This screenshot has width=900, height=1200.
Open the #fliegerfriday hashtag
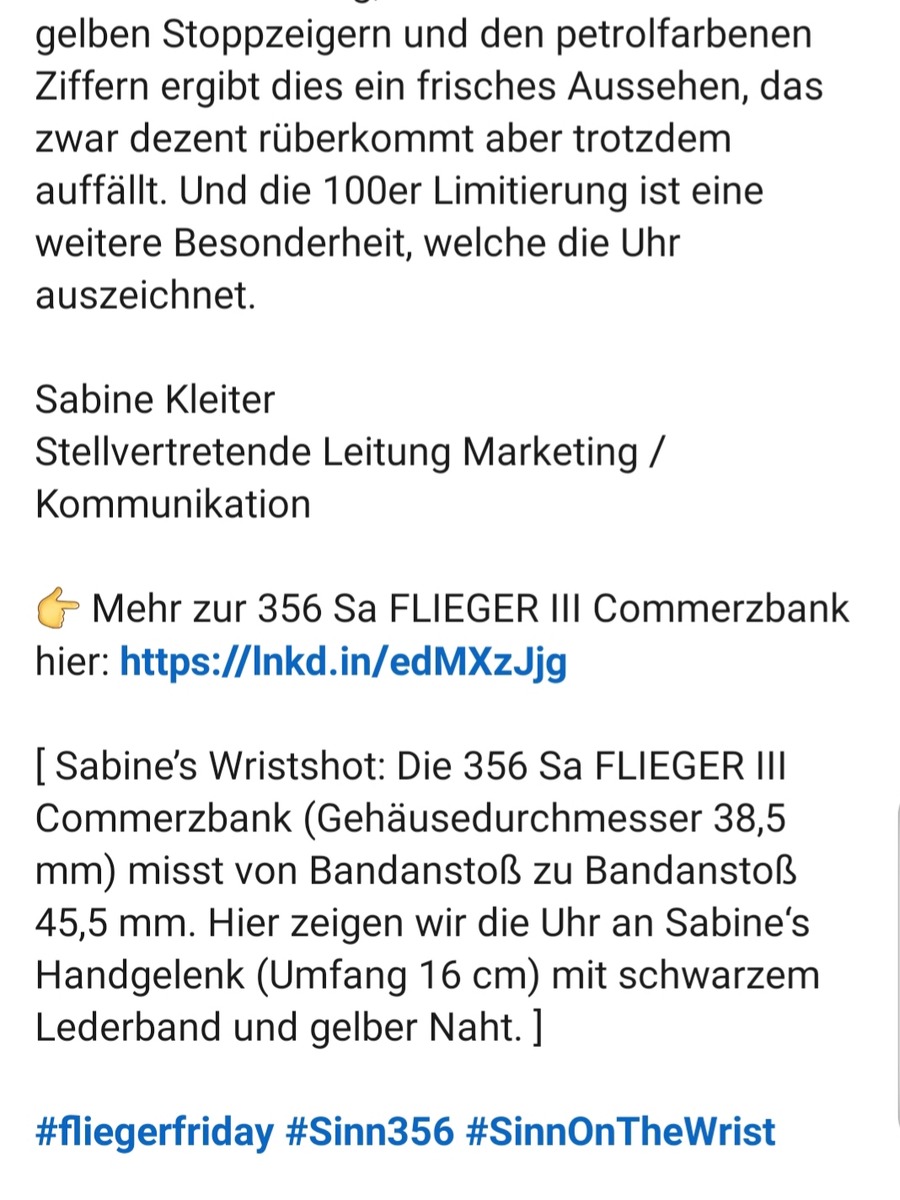[x=154, y=1132]
